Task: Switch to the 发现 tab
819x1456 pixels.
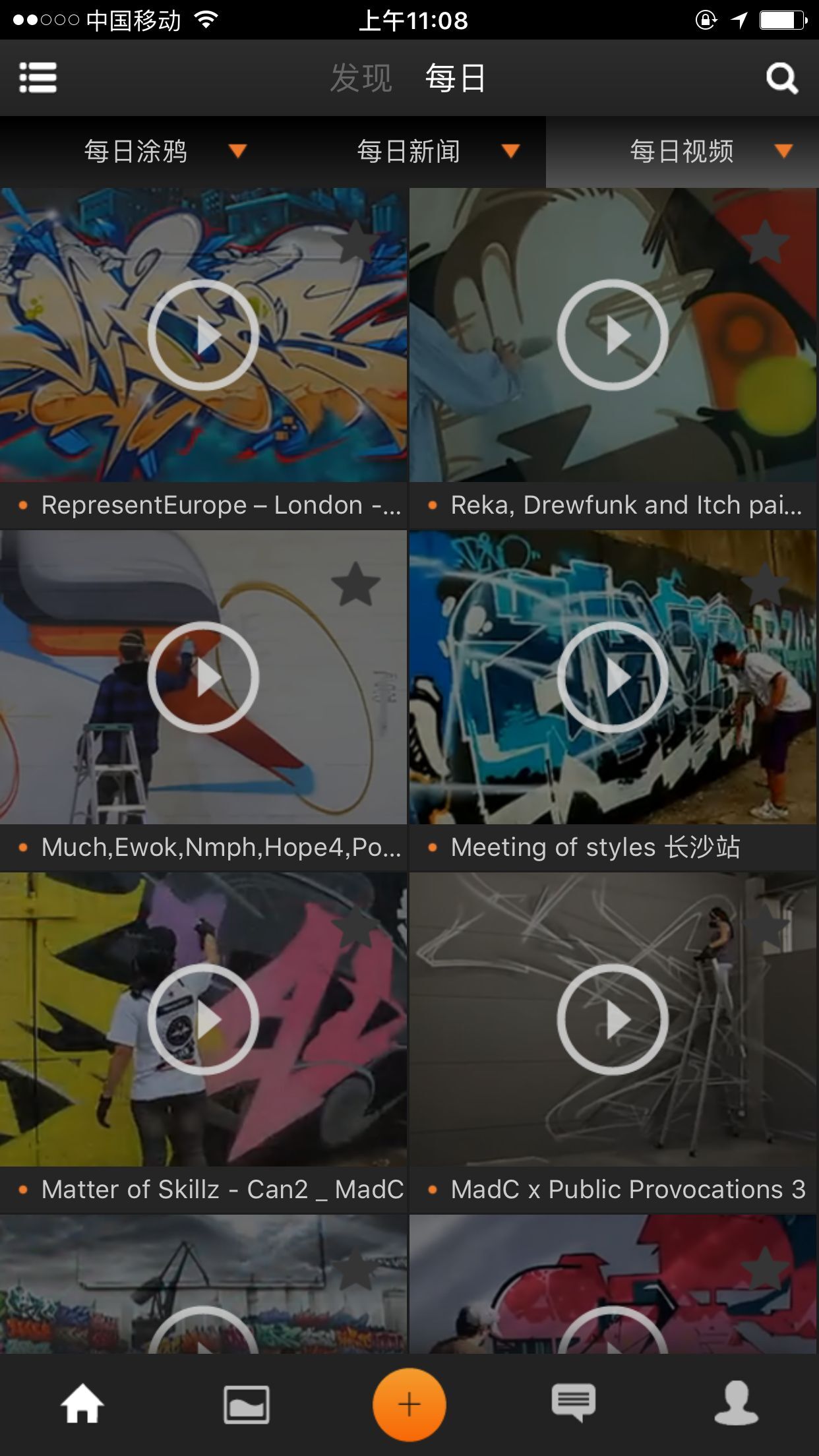Action: click(361, 78)
